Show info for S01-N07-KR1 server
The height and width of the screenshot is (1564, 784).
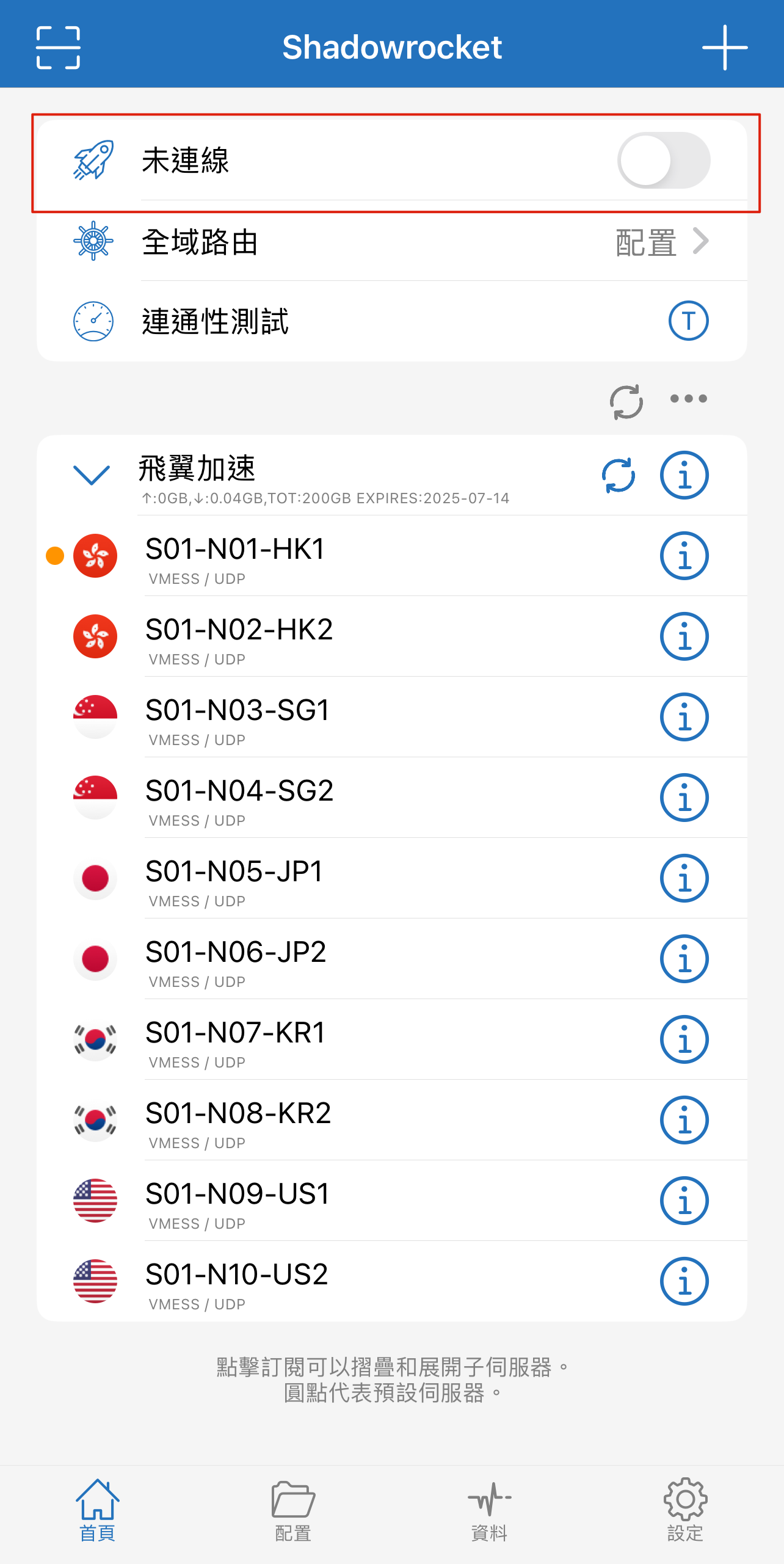(684, 1040)
